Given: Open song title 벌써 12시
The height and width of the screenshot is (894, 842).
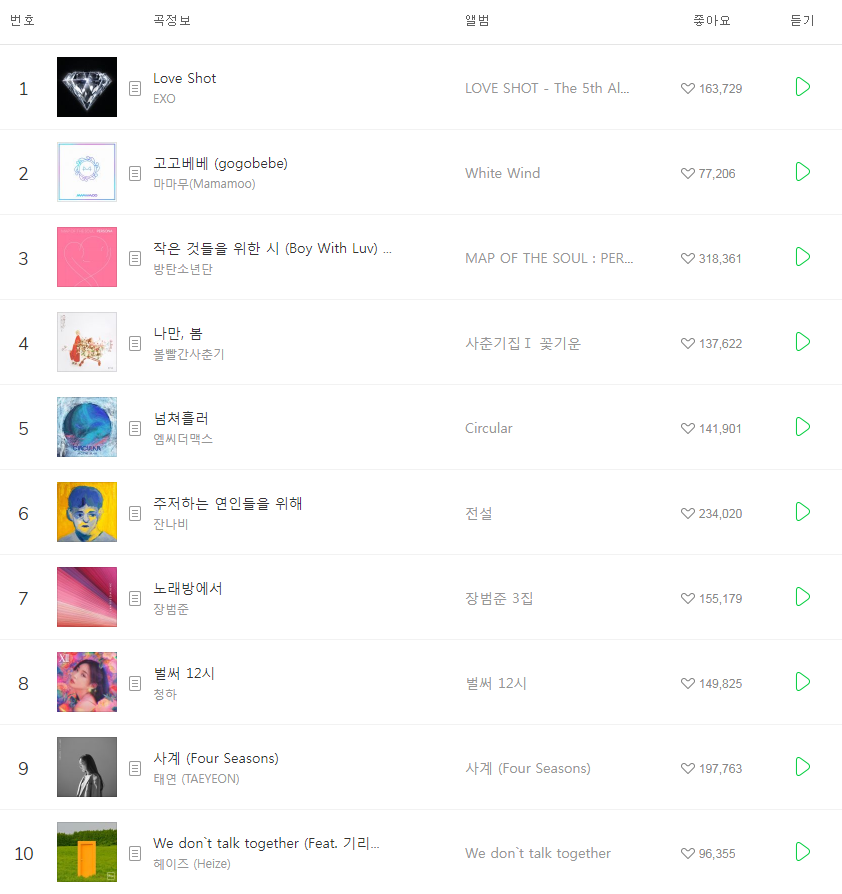Looking at the screenshot, I should tap(184, 673).
